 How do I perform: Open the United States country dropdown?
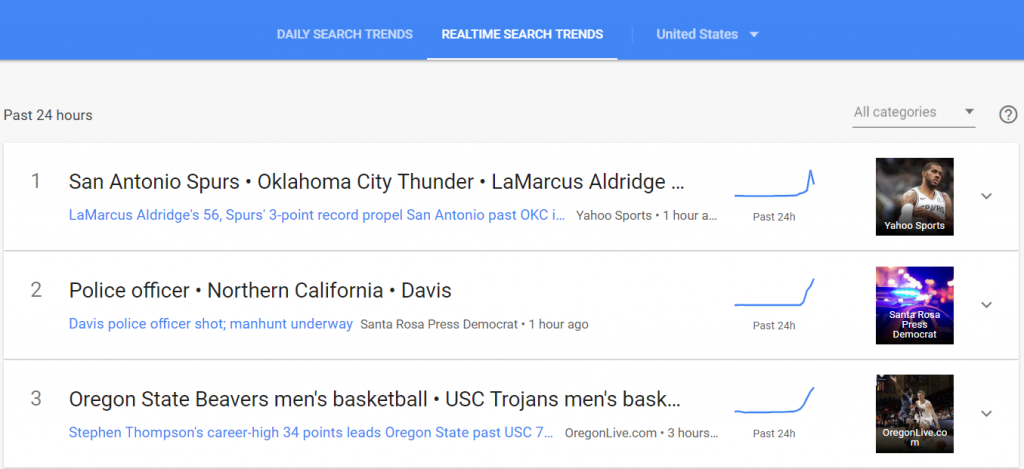[707, 34]
